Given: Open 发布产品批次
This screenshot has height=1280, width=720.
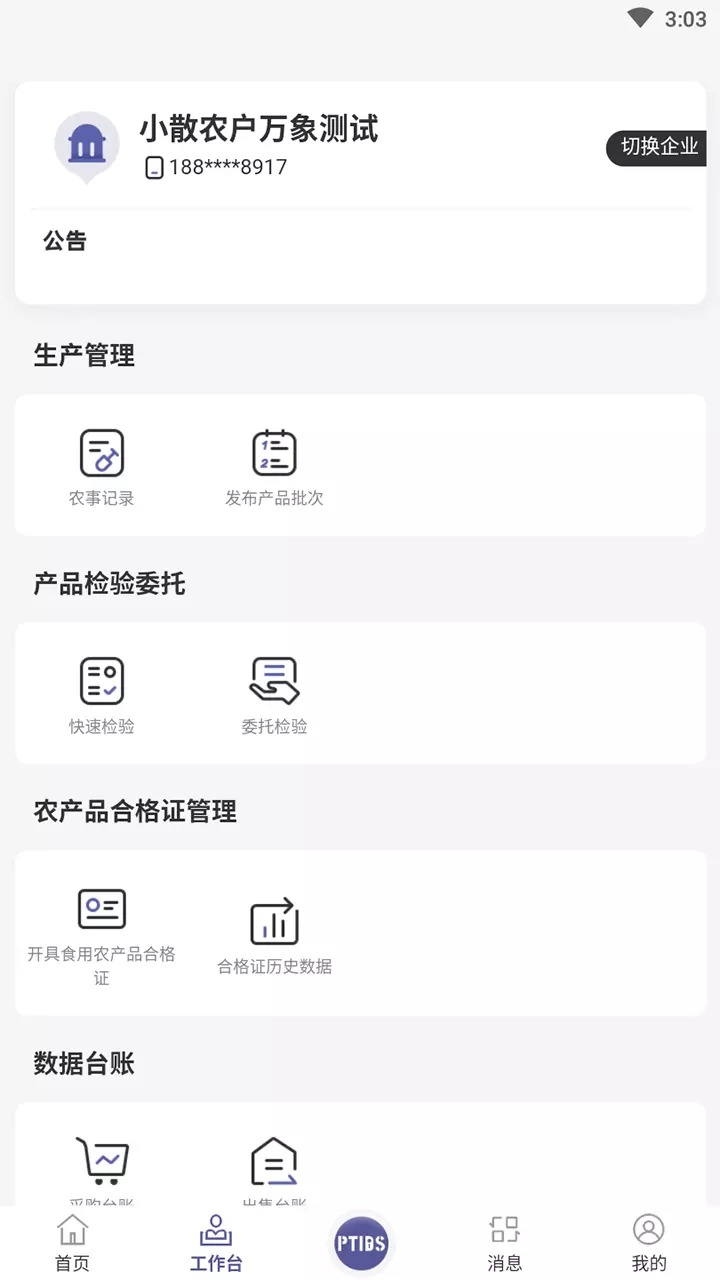Looking at the screenshot, I should 274,468.
